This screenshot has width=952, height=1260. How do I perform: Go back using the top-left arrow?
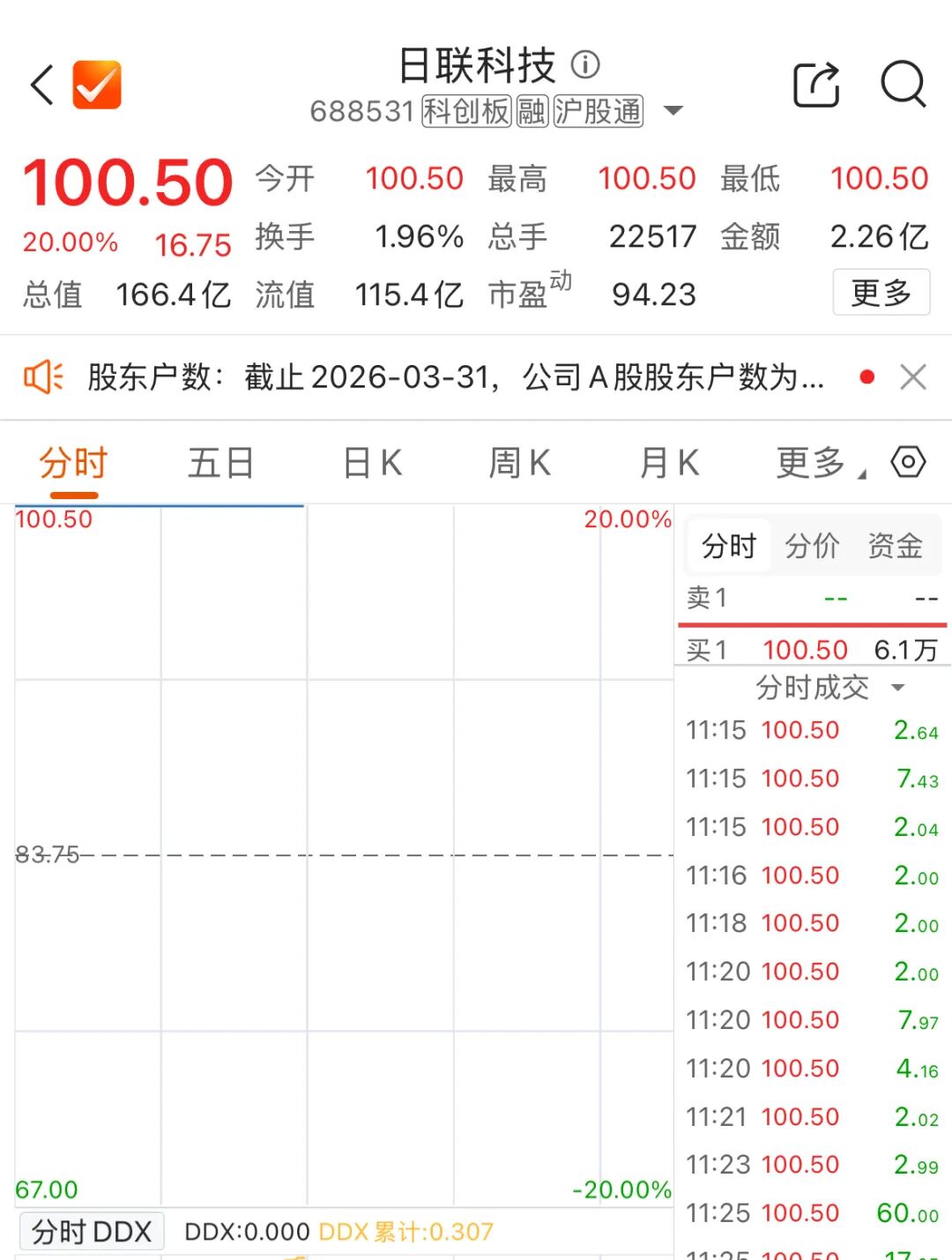(x=42, y=86)
